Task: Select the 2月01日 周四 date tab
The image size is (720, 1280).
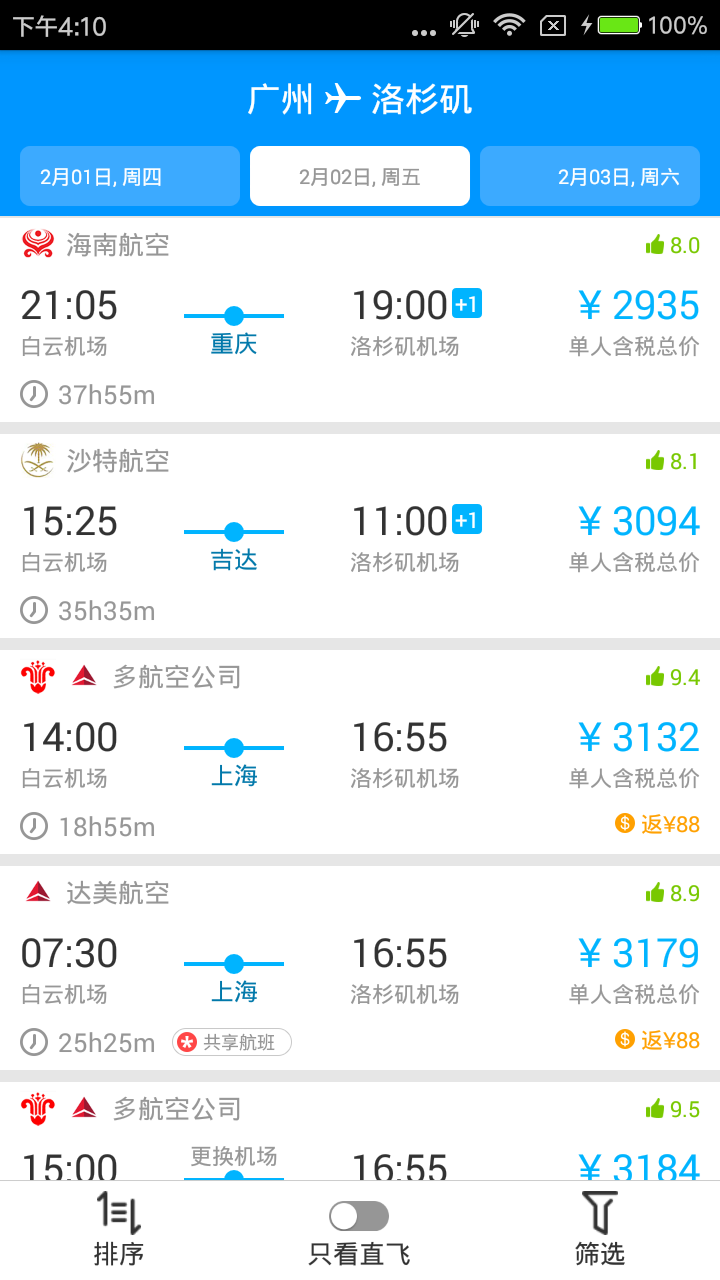Action: tap(130, 177)
